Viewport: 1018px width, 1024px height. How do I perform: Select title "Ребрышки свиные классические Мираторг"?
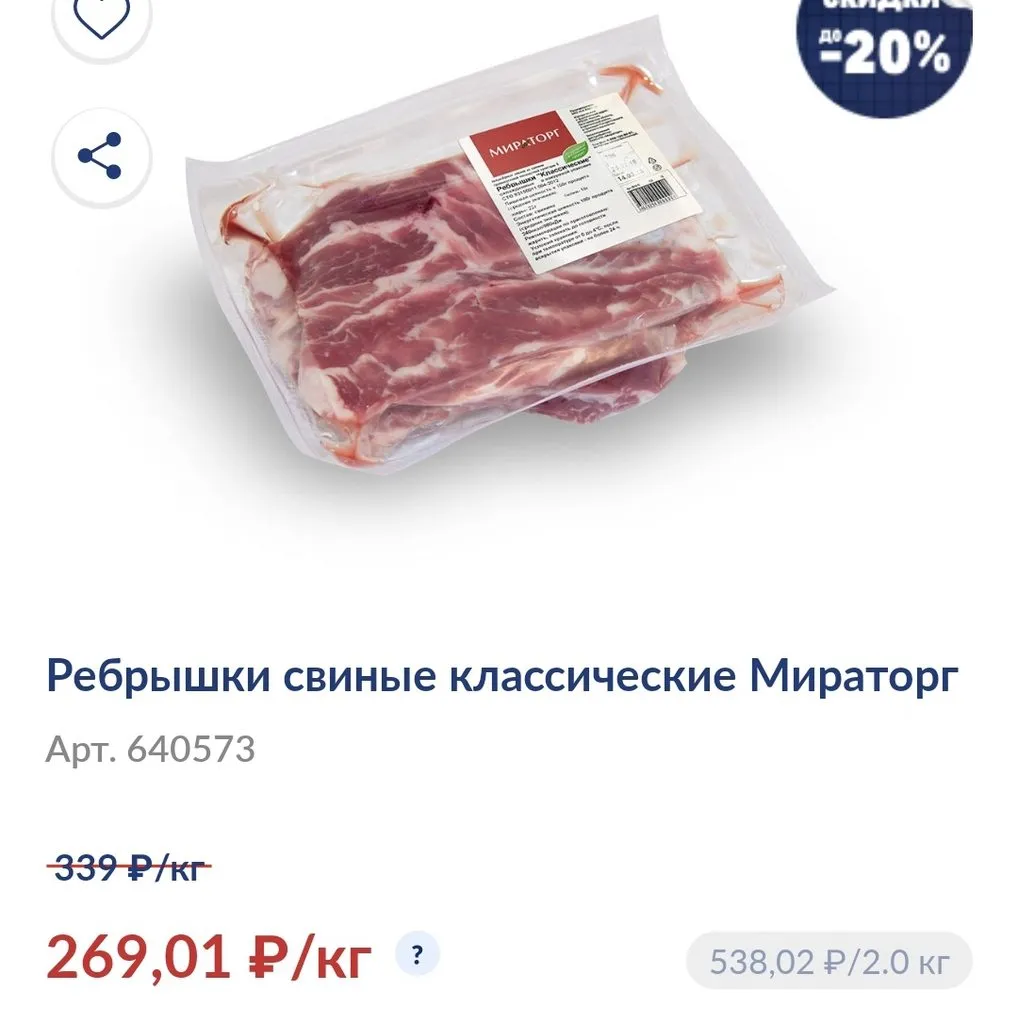506,676
